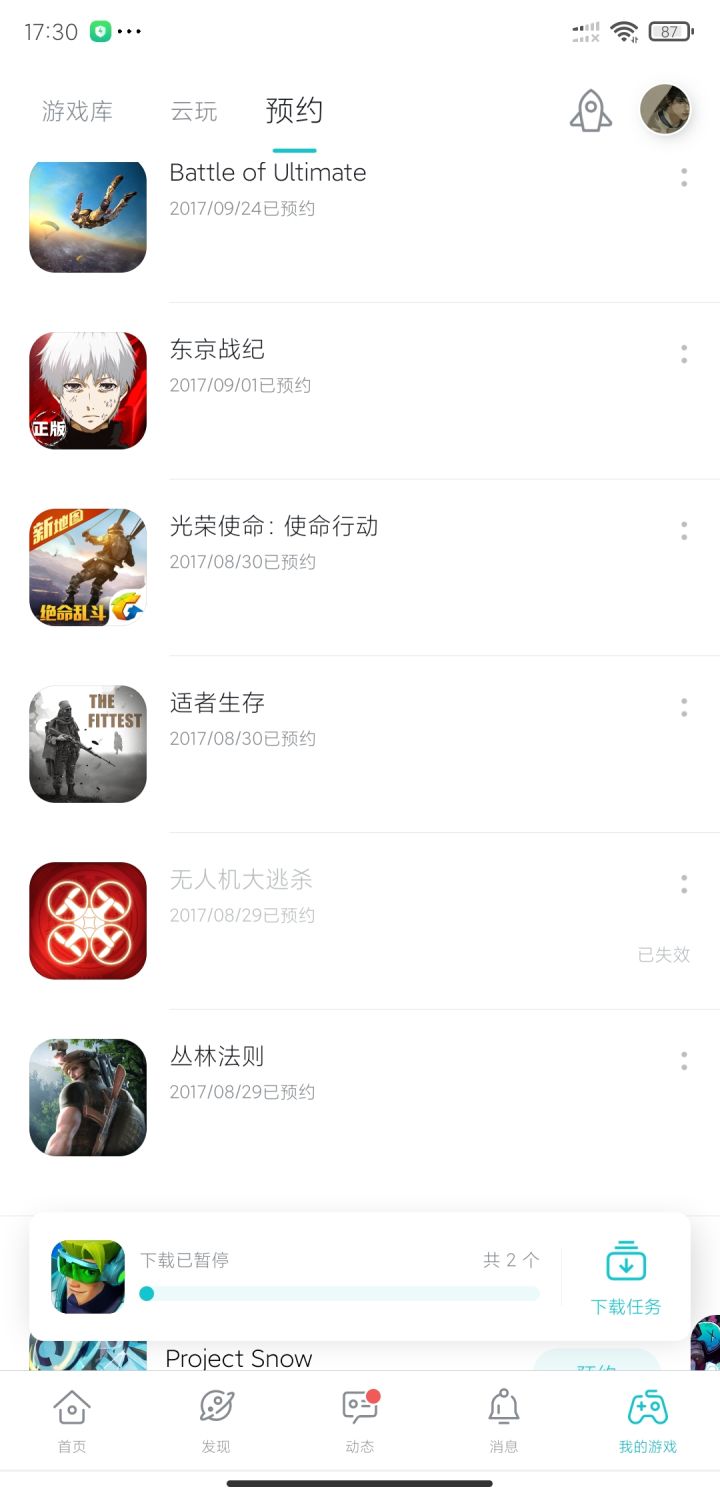Go to the 首页 home tab

tap(72, 1419)
